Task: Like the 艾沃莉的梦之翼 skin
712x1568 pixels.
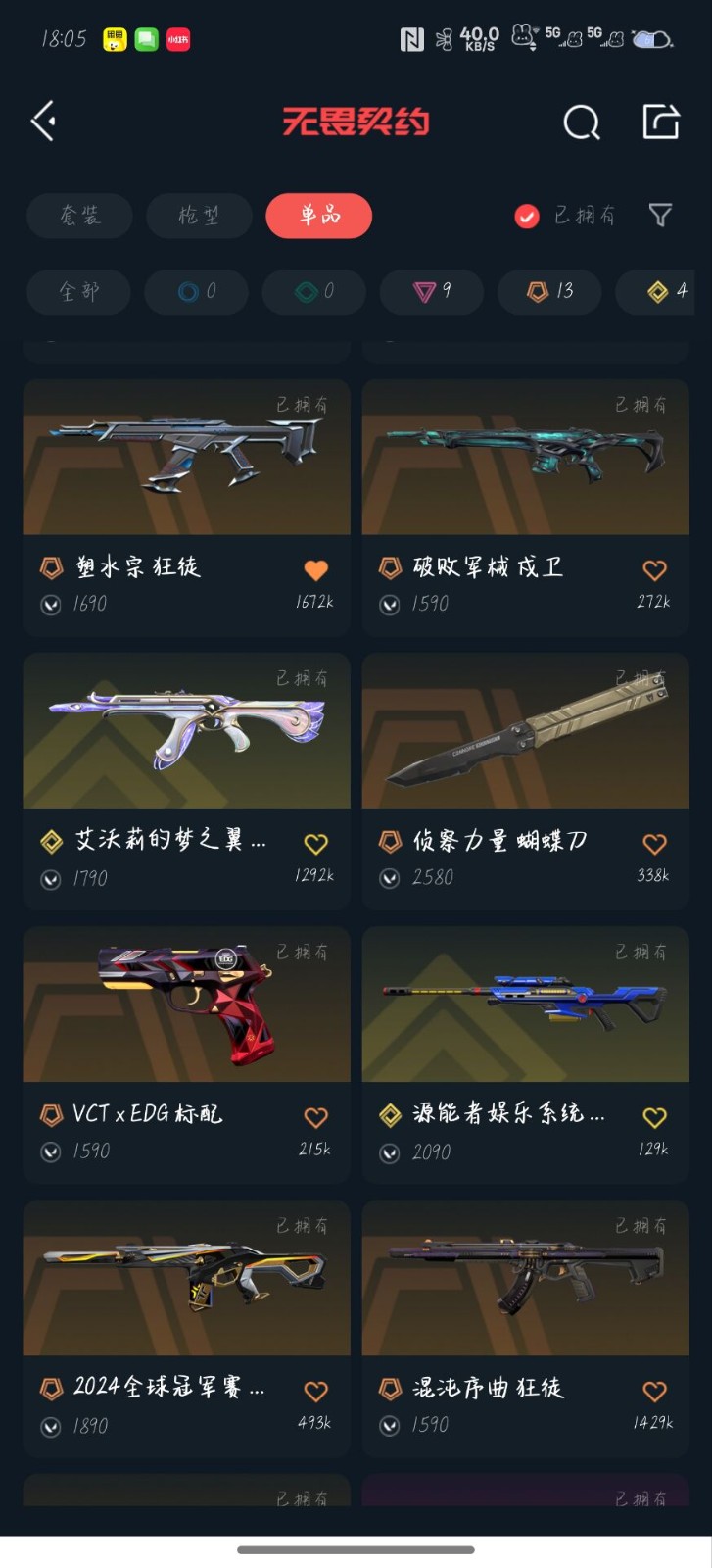Action: pyautogui.click(x=315, y=843)
